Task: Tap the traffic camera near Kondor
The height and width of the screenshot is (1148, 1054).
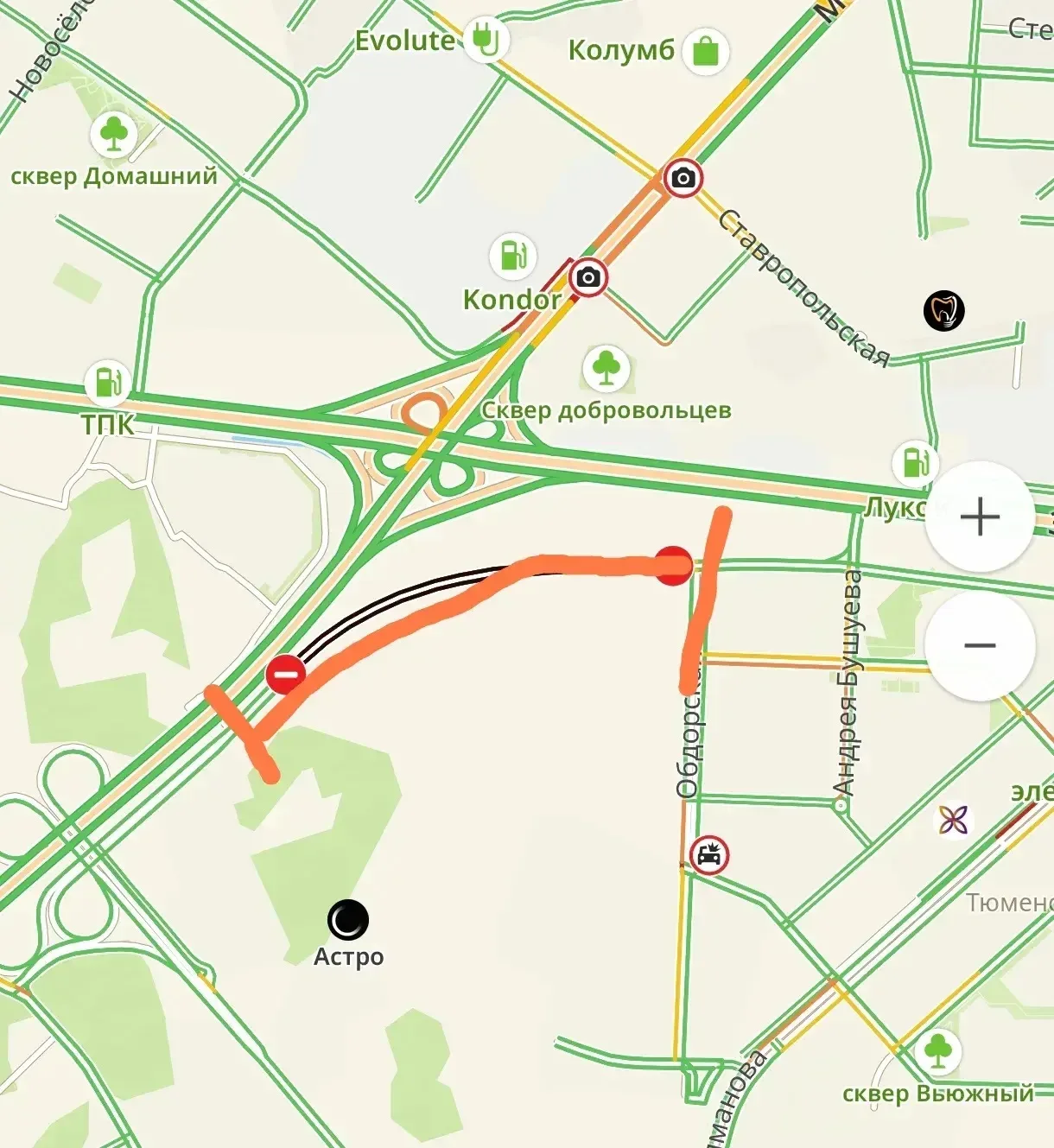Action: (588, 278)
